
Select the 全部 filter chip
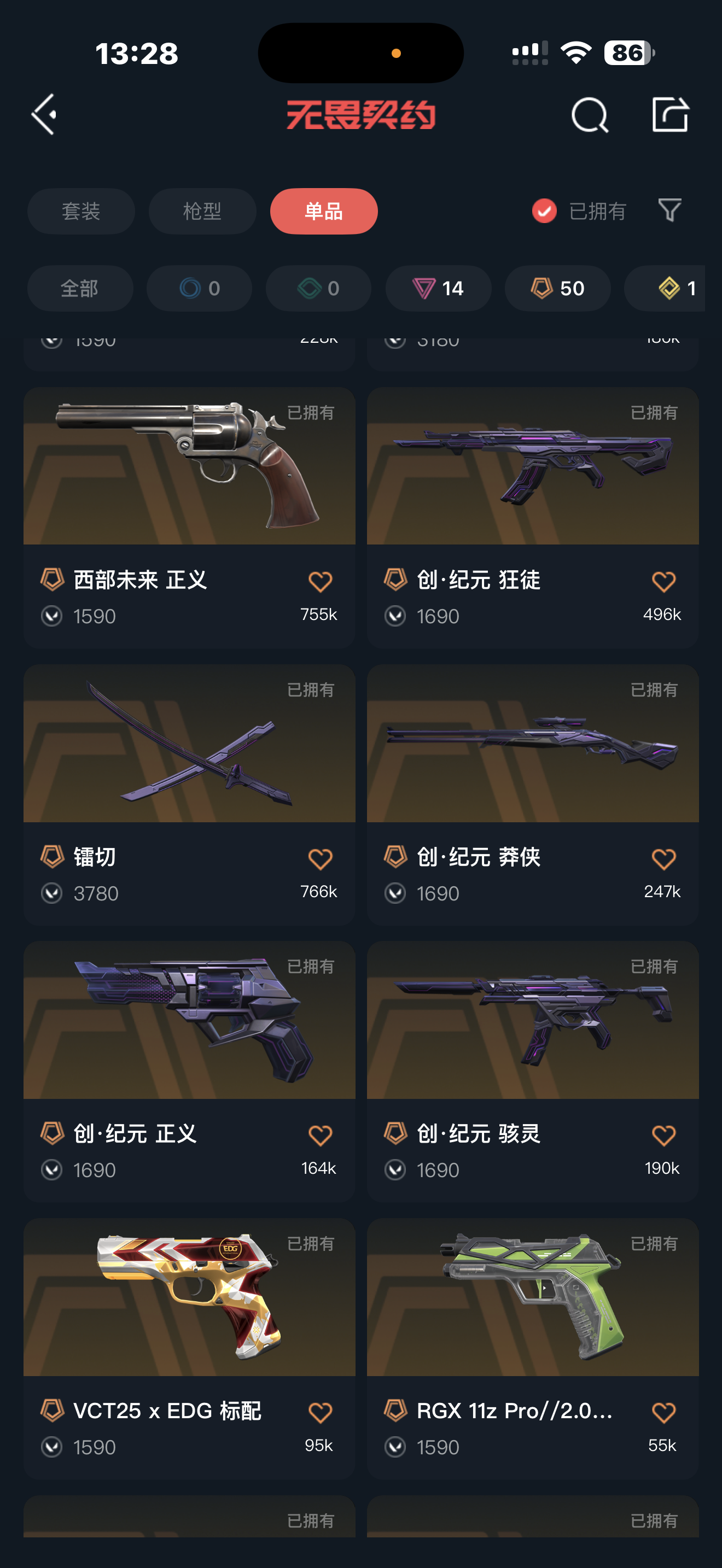[x=80, y=288]
